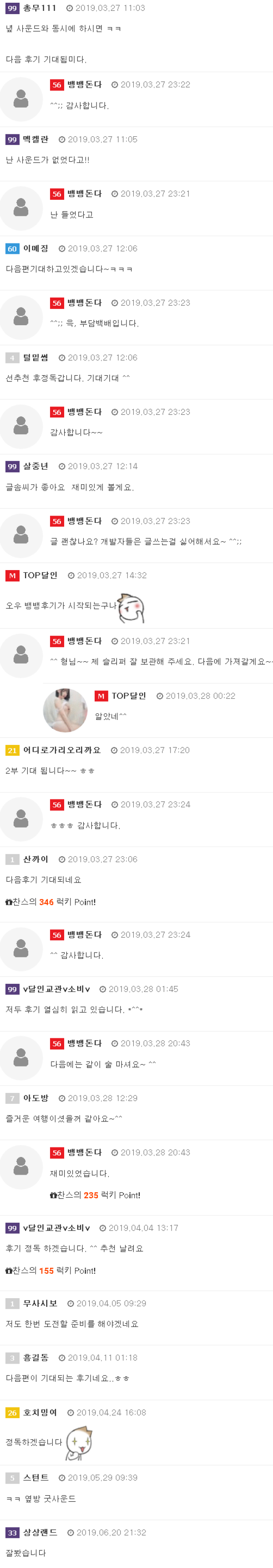View 산까이's member profile
Viewport: 273px width, 1568px height.
(x=35, y=859)
